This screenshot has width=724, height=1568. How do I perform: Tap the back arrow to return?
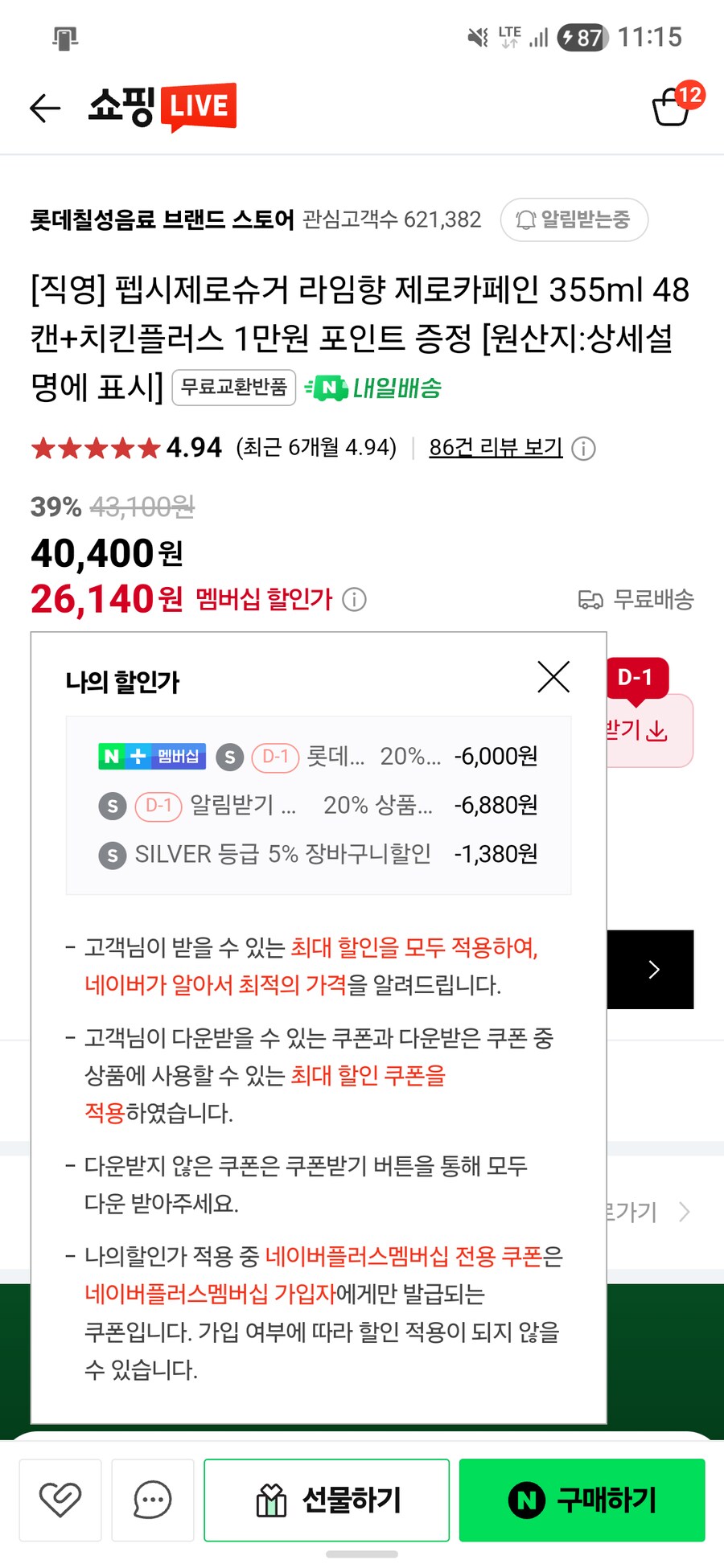coord(45,109)
